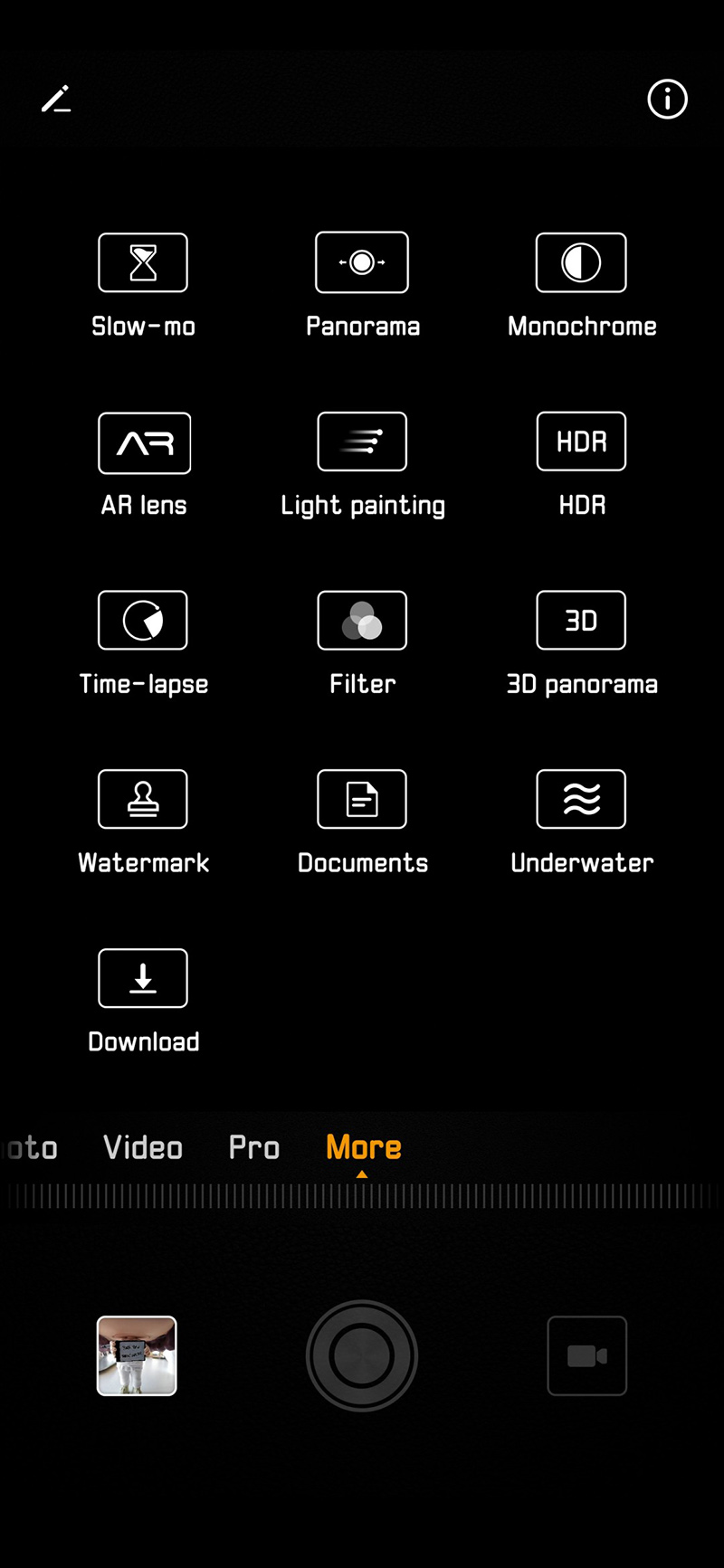Image resolution: width=724 pixels, height=1568 pixels.
Task: Launch AR lens mode
Action: click(144, 443)
